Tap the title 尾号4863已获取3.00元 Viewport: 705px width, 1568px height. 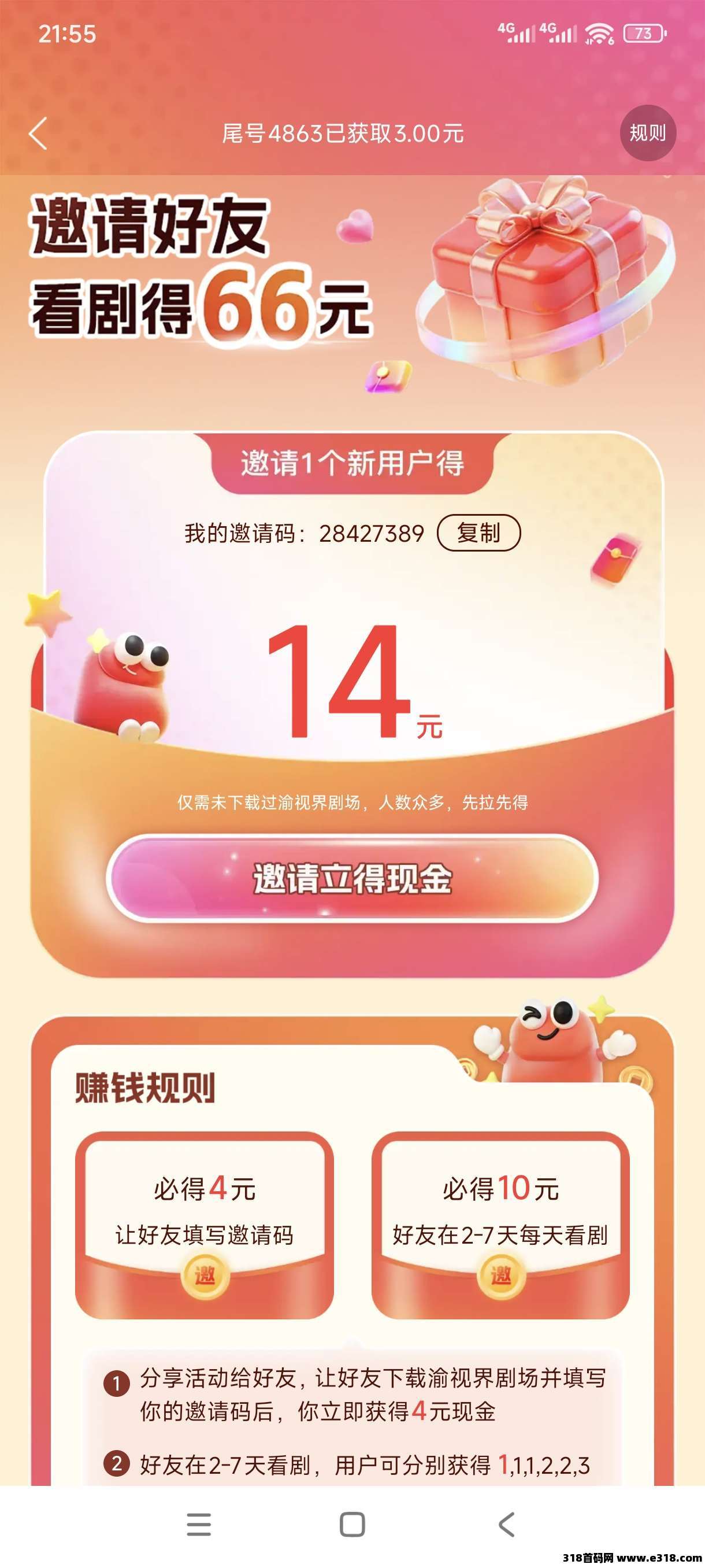point(343,135)
